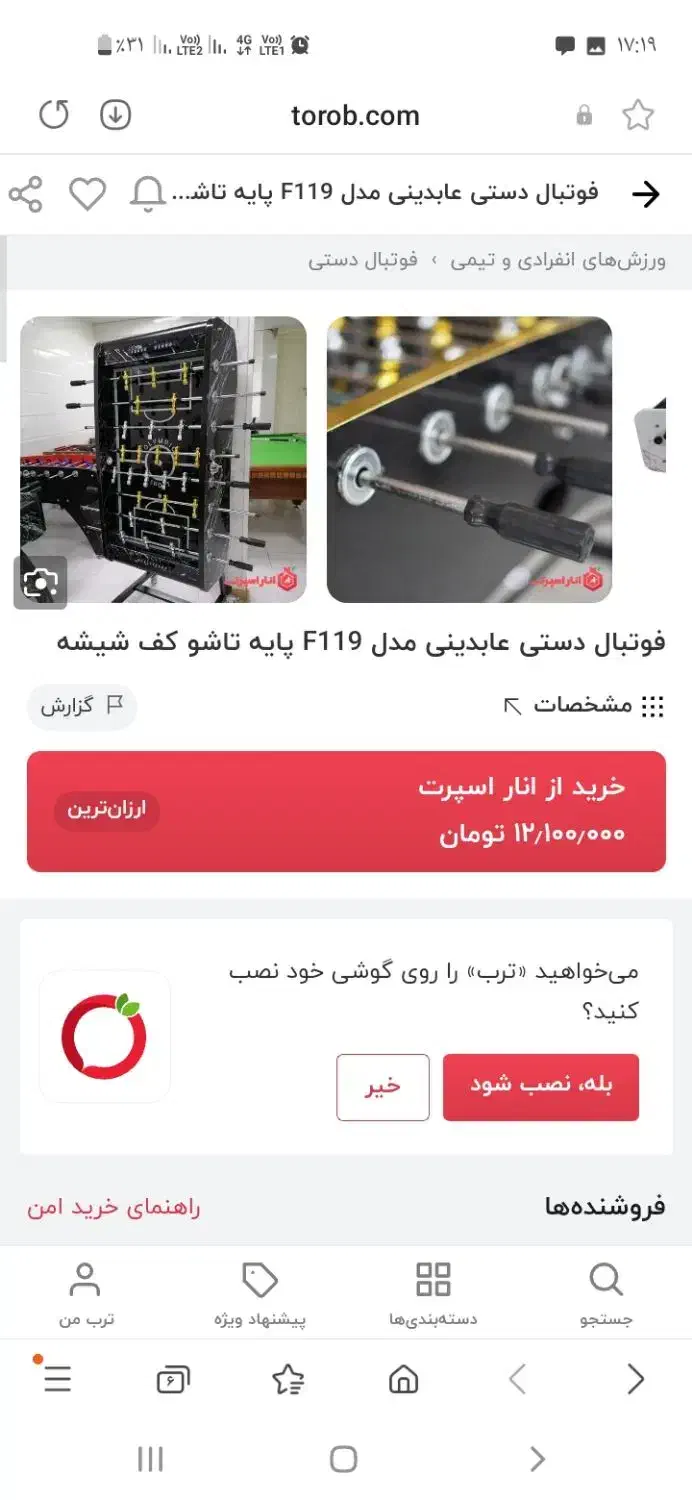
Task: Search by image with camera icon
Action: pyautogui.click(x=41, y=582)
